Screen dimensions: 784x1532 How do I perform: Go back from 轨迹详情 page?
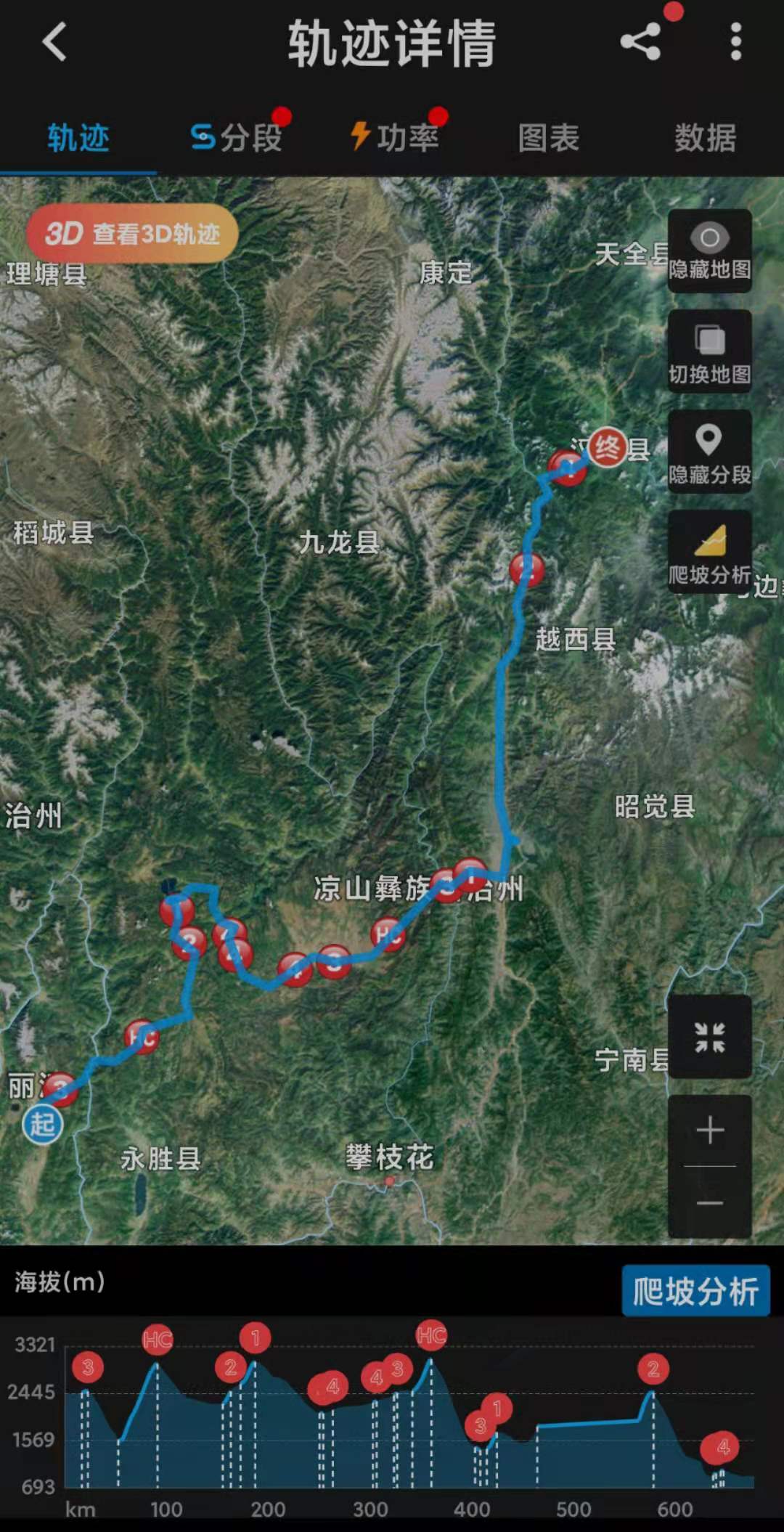(x=54, y=41)
